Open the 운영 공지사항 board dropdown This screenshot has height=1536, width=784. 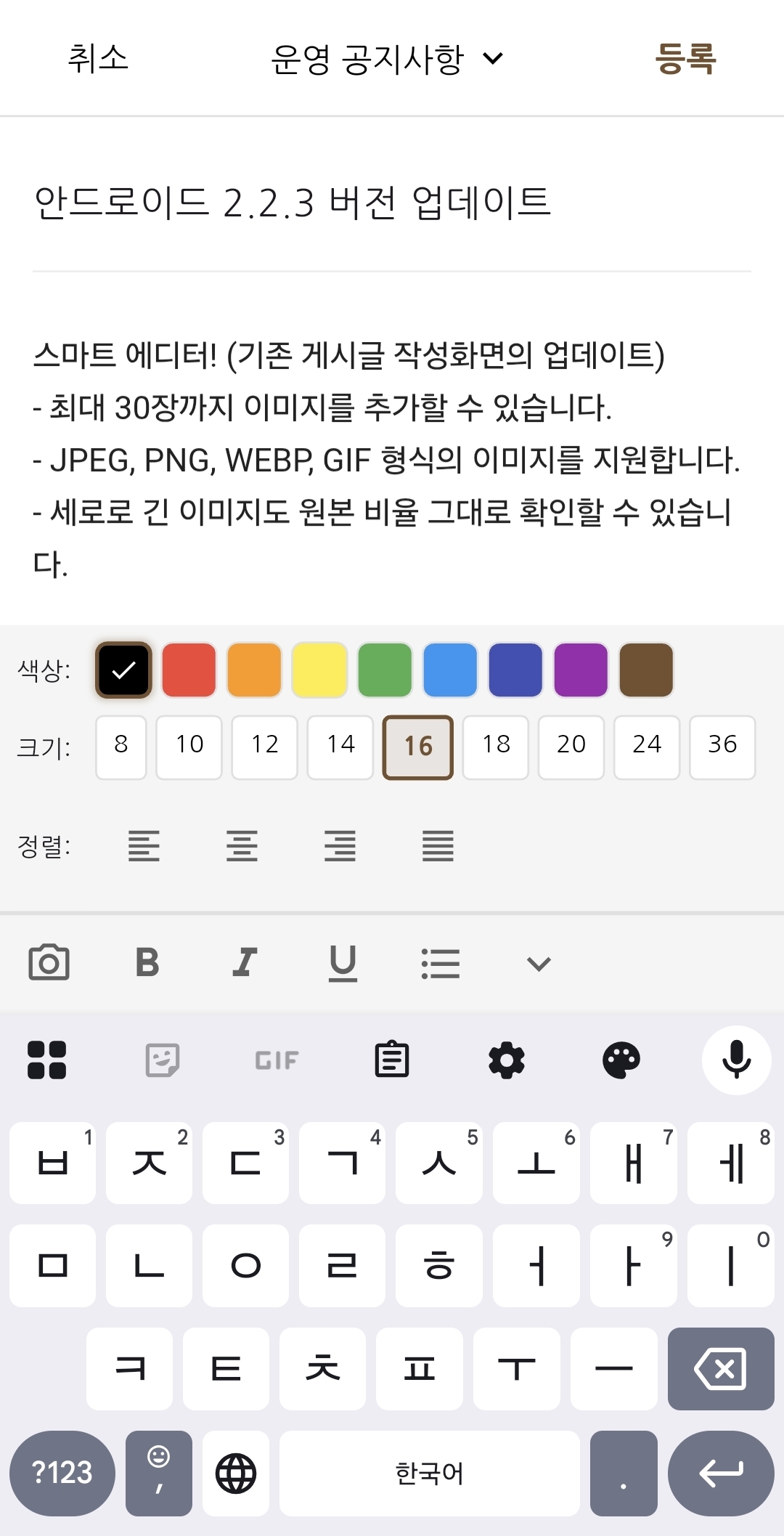click(387, 59)
